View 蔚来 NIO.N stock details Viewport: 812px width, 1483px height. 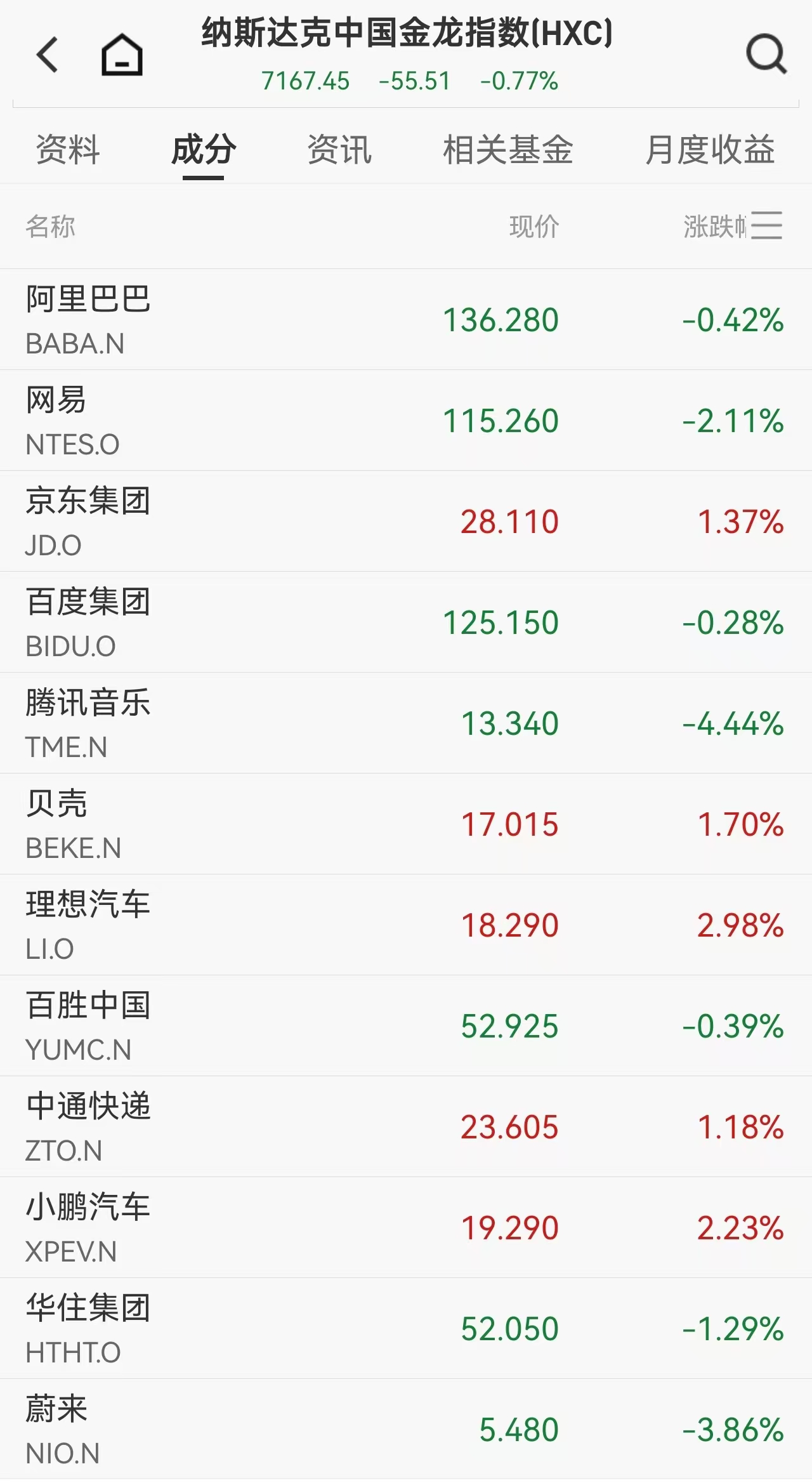pos(406,1429)
